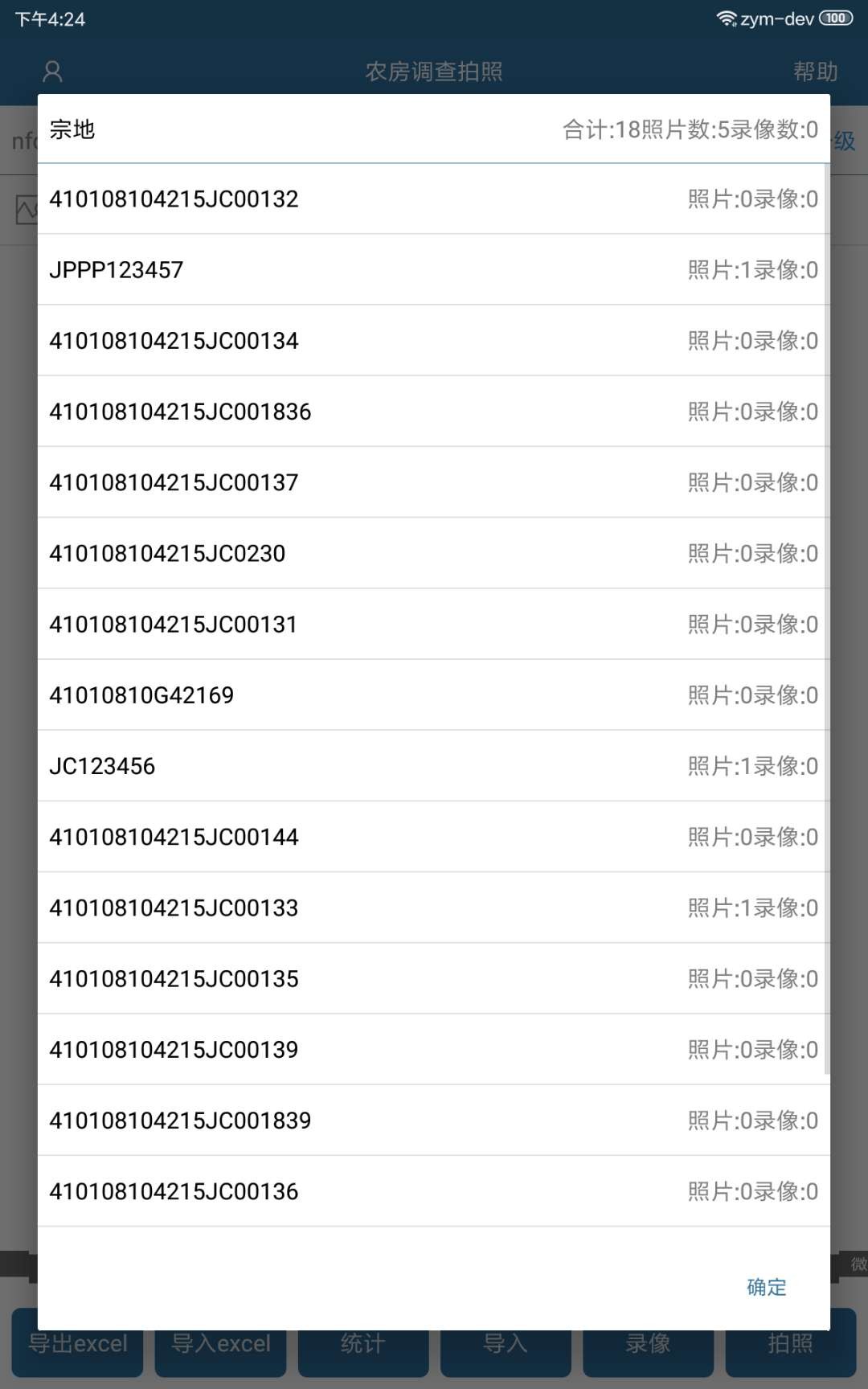Confirm the dialog with 确定
Screen dimensions: 868x1389
point(766,1287)
